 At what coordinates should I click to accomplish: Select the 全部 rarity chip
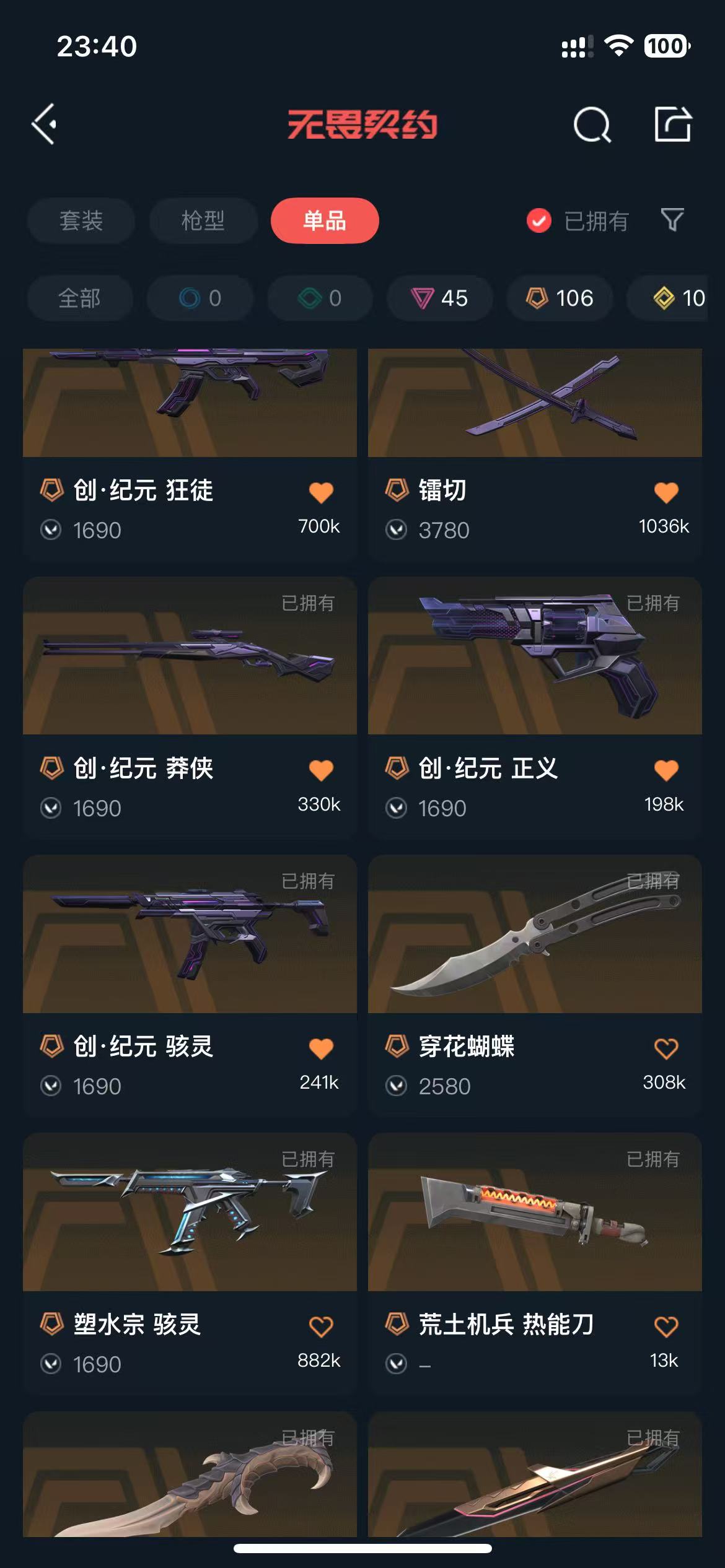79,298
